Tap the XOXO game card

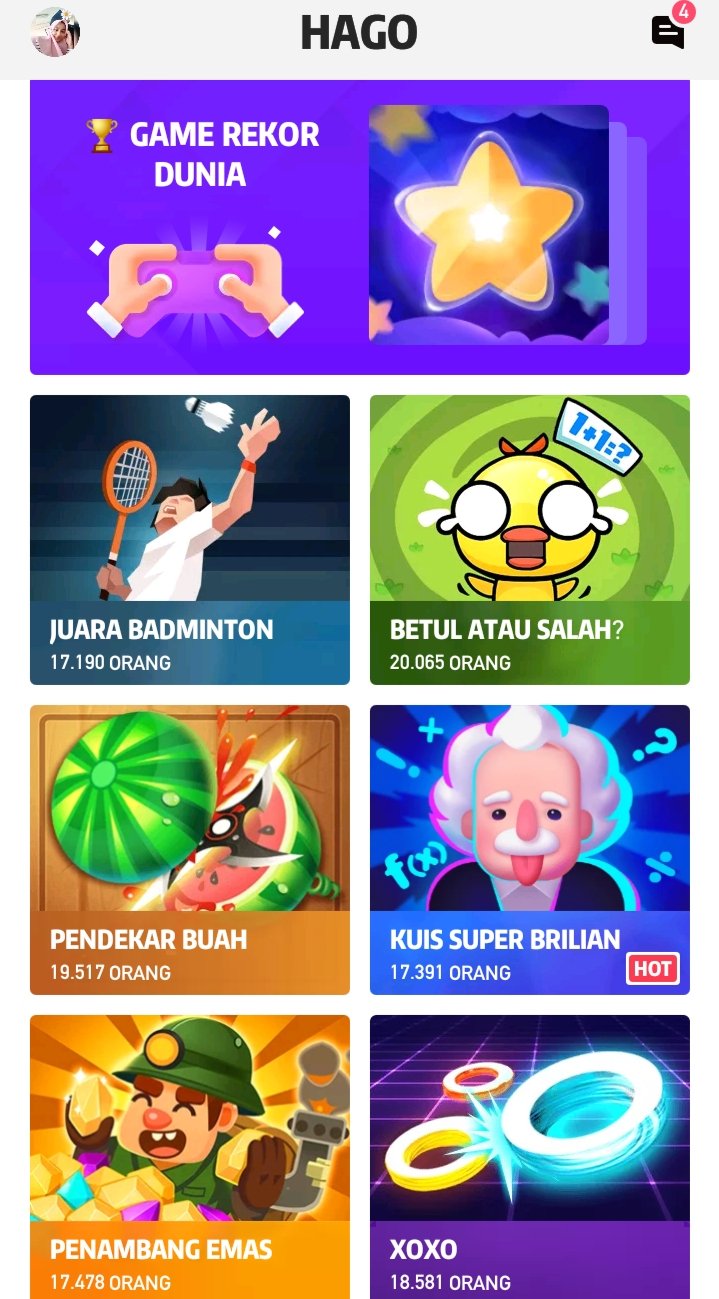(530, 1157)
